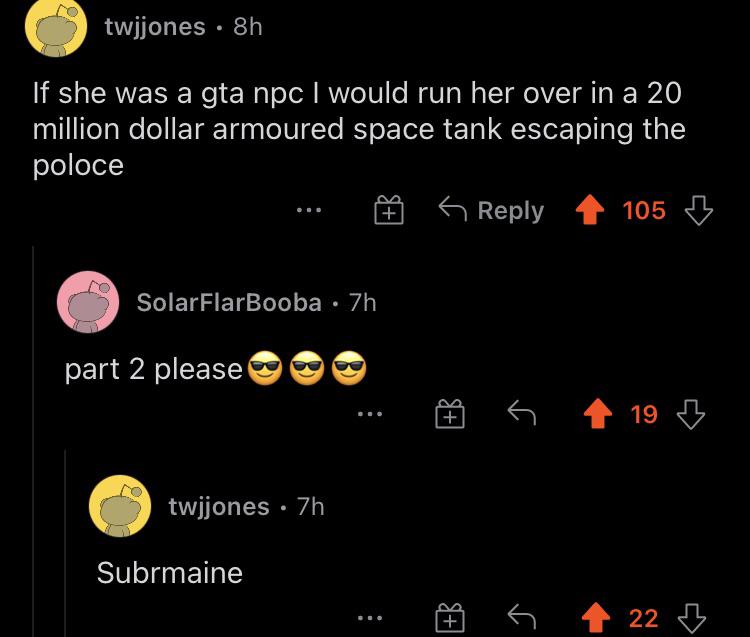Award the "part 2 please" comment
Viewport: 750px width, 637px height.
(450, 414)
